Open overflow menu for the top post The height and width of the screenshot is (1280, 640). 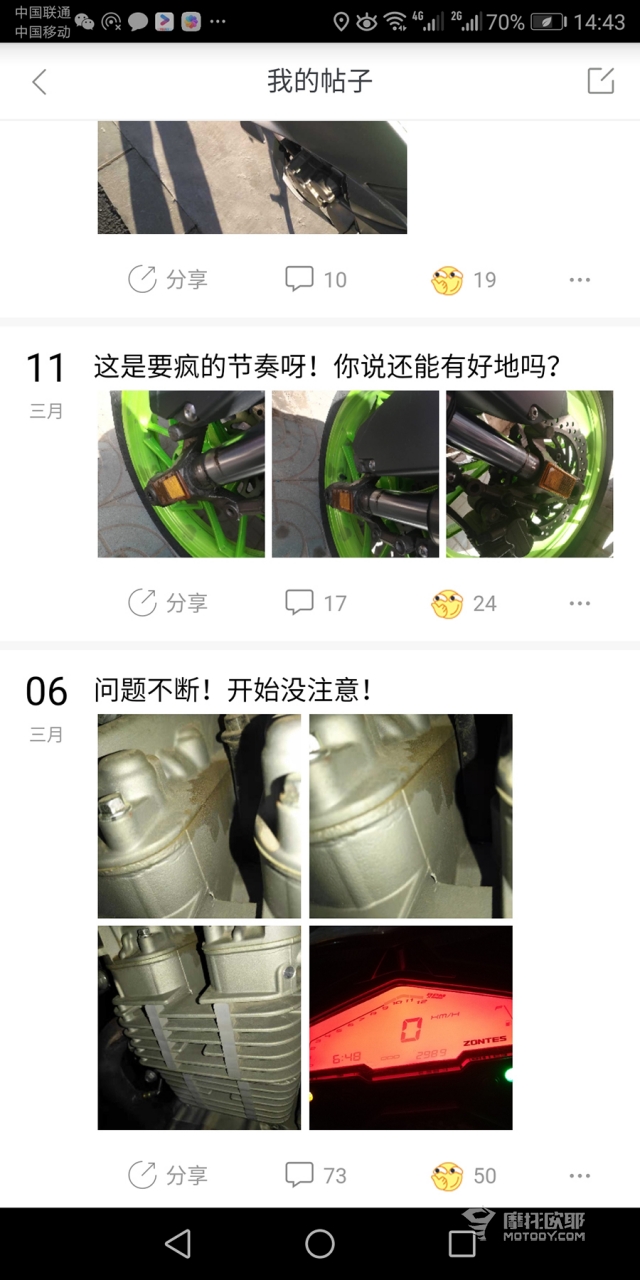(x=580, y=280)
